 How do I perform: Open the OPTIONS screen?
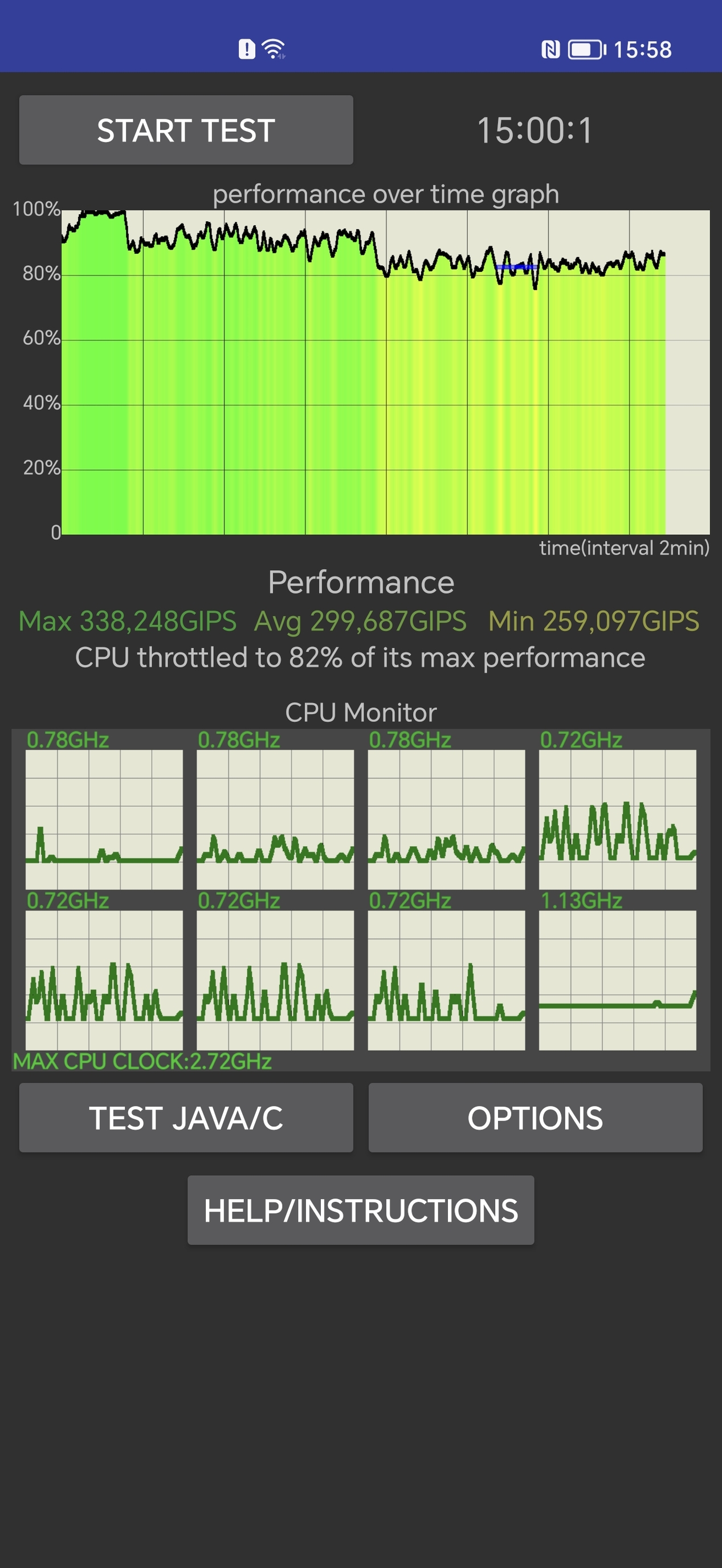535,1118
